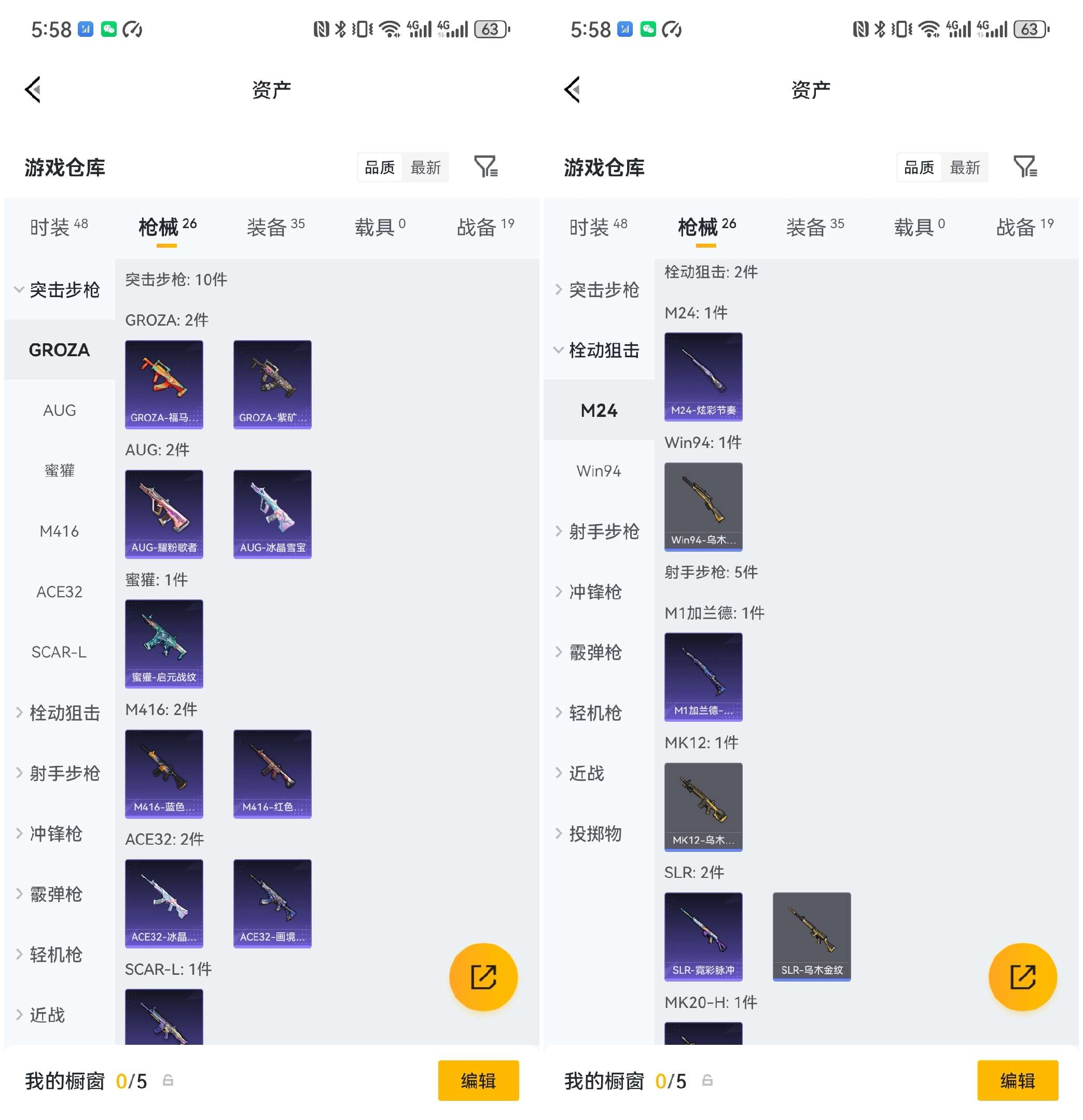This screenshot has width=1083, height=1120.
Task: View the SLR-乌木金纹 skin
Action: (812, 936)
